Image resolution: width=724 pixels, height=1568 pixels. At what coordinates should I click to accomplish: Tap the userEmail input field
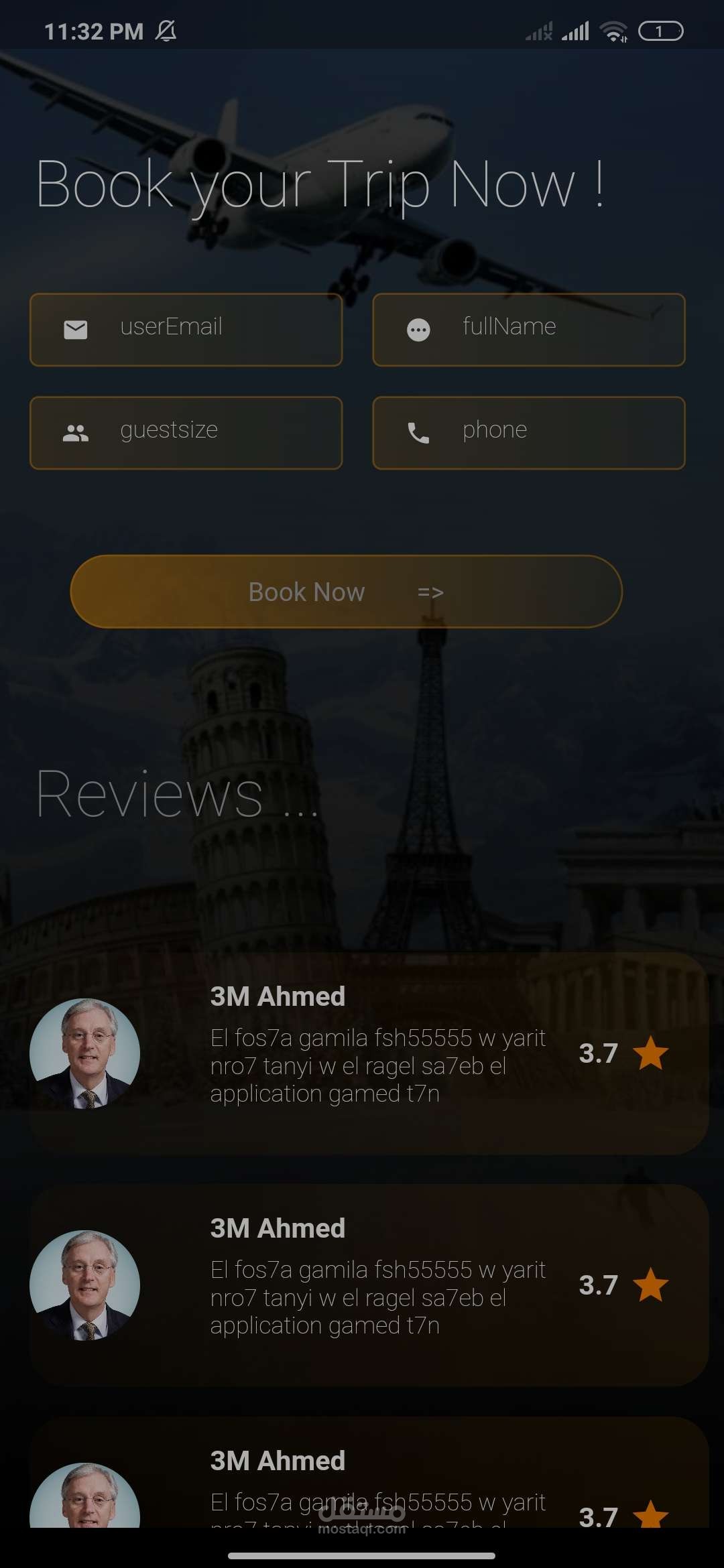186,330
